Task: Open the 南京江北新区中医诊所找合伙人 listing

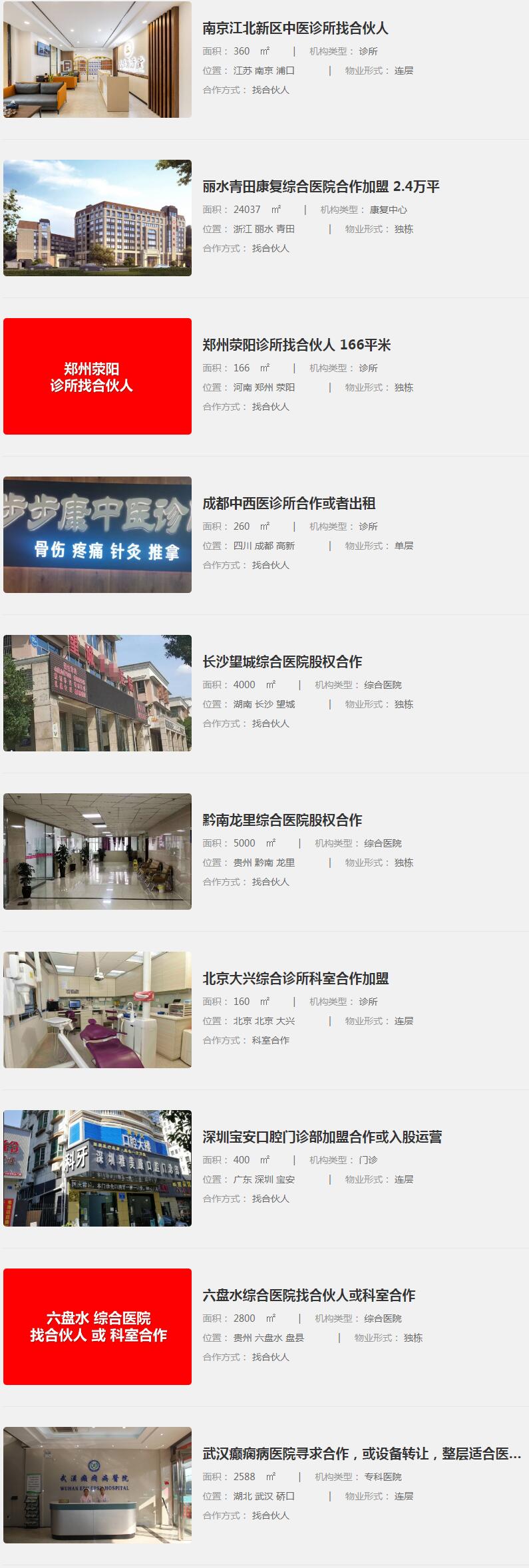Action: (295, 28)
